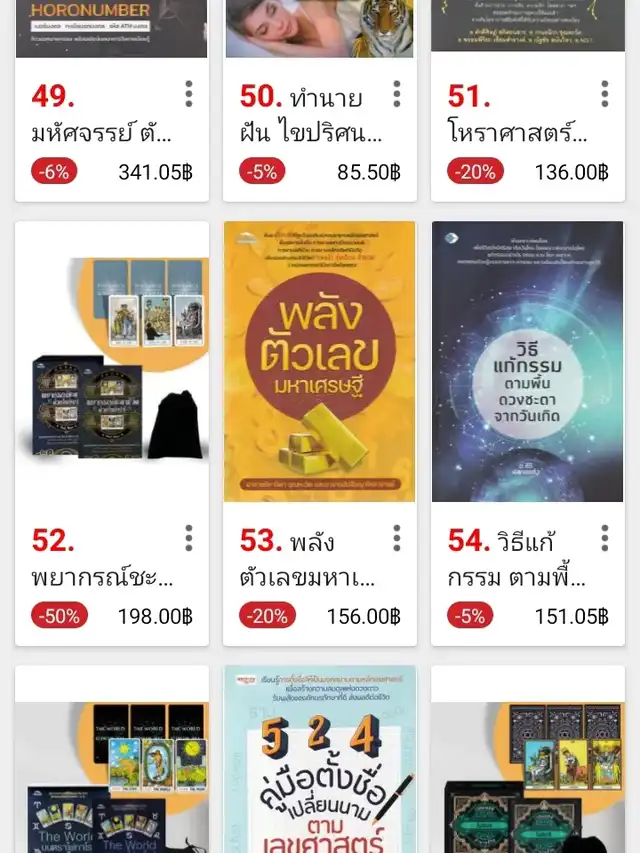
Task: Open book 54 วิธีแก้กรรม ตามพื้นดวงชะตา
Action: 528,362
